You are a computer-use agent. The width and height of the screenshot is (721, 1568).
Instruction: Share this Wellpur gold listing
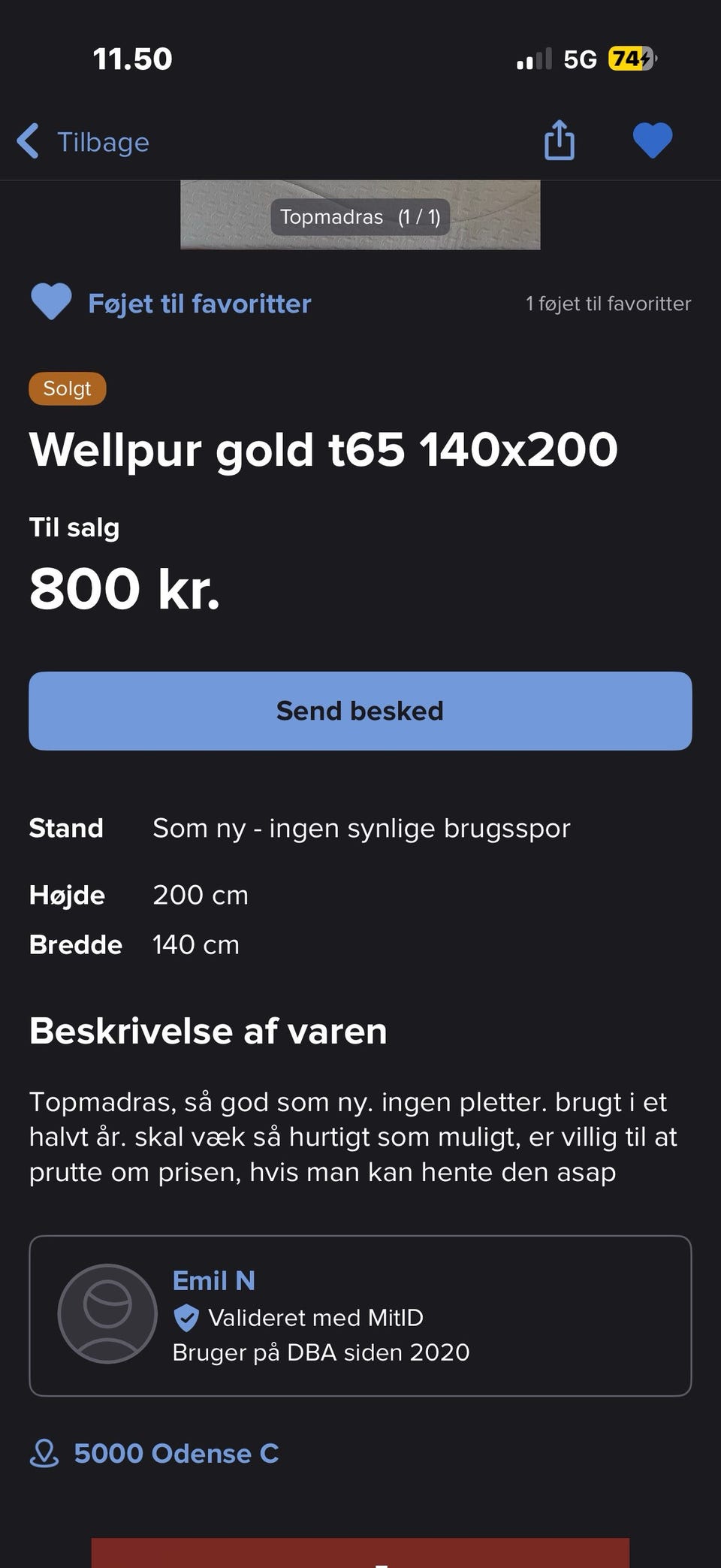[559, 140]
